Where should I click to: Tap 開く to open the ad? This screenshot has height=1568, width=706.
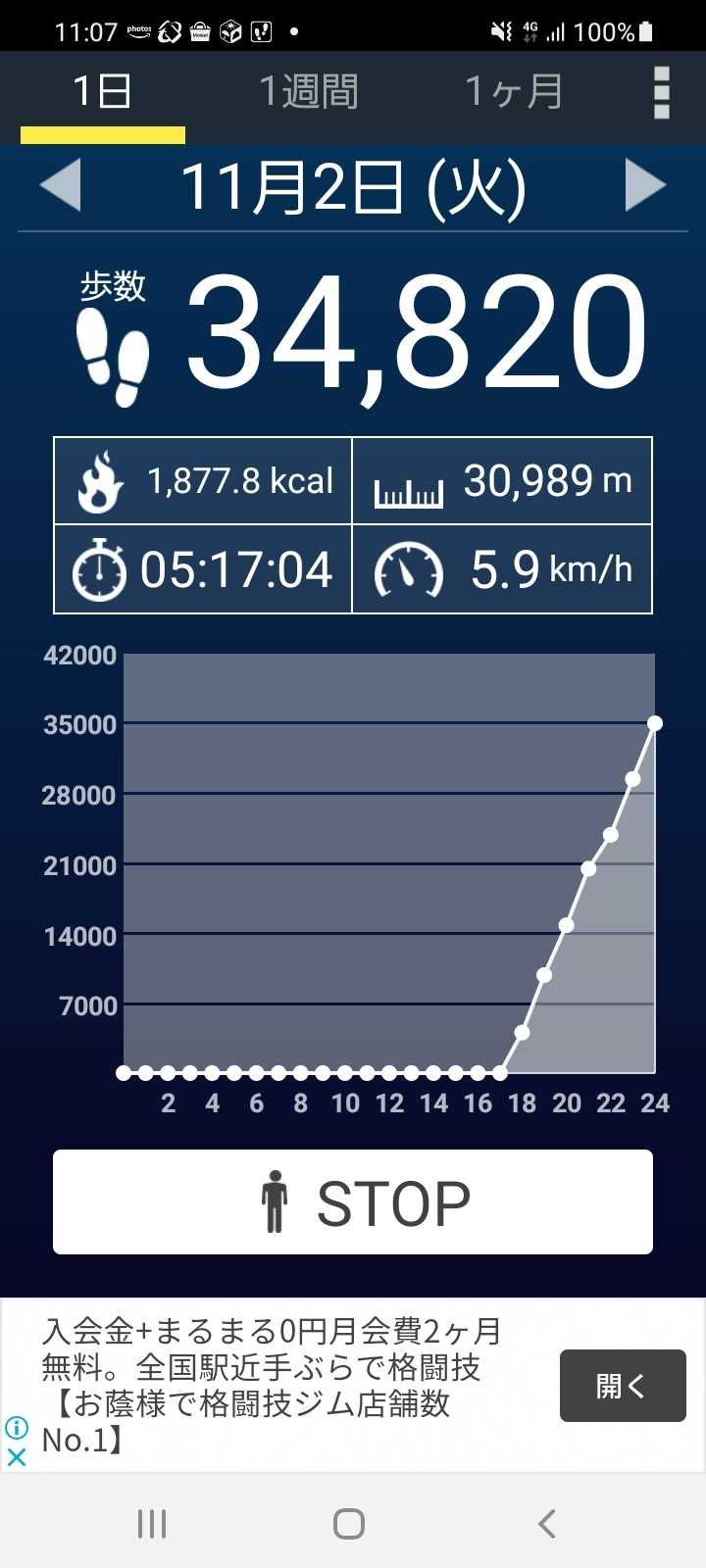(x=622, y=1386)
